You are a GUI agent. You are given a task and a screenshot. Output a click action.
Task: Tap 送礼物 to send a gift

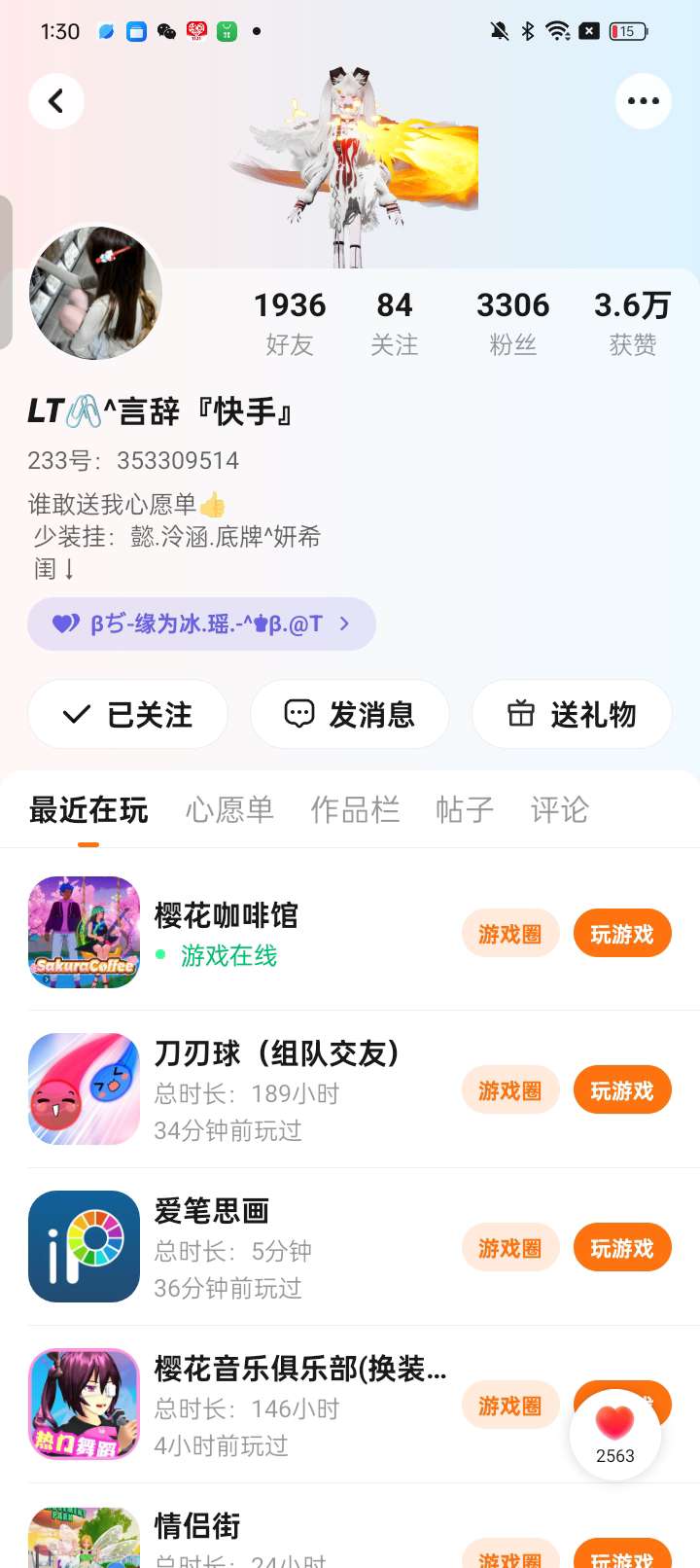[572, 715]
